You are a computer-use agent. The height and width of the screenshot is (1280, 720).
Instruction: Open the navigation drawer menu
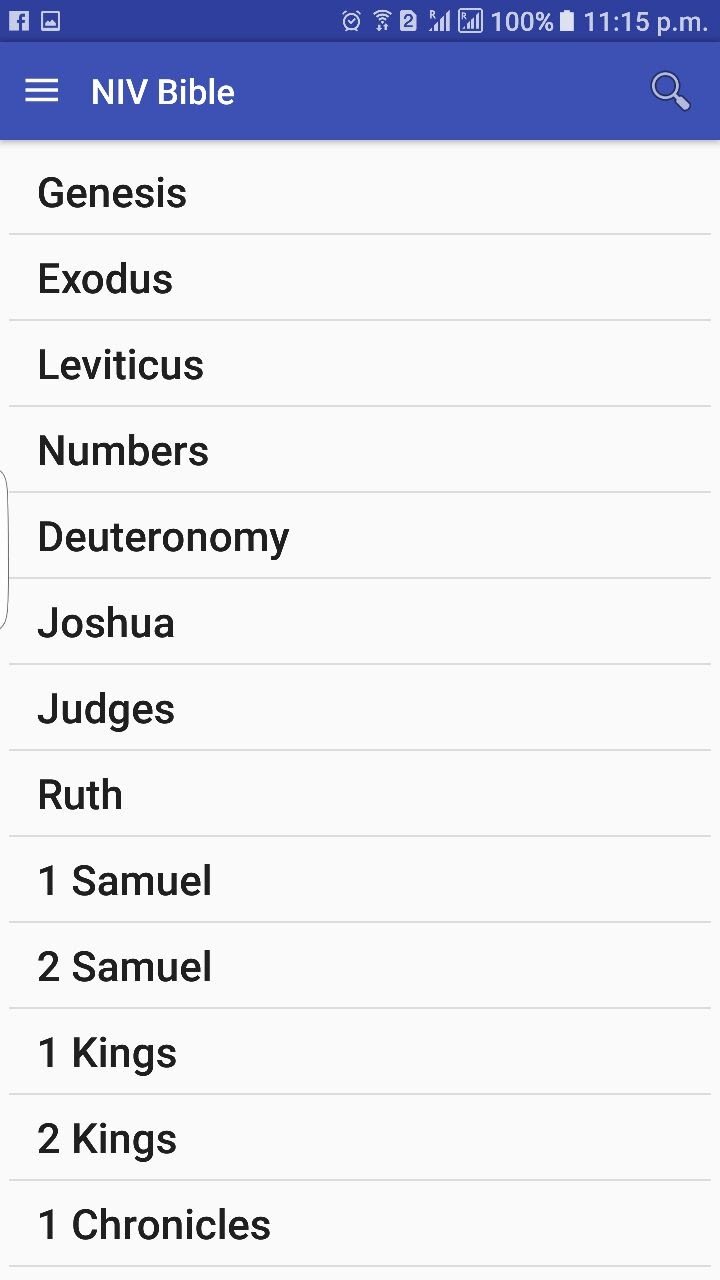click(x=41, y=90)
